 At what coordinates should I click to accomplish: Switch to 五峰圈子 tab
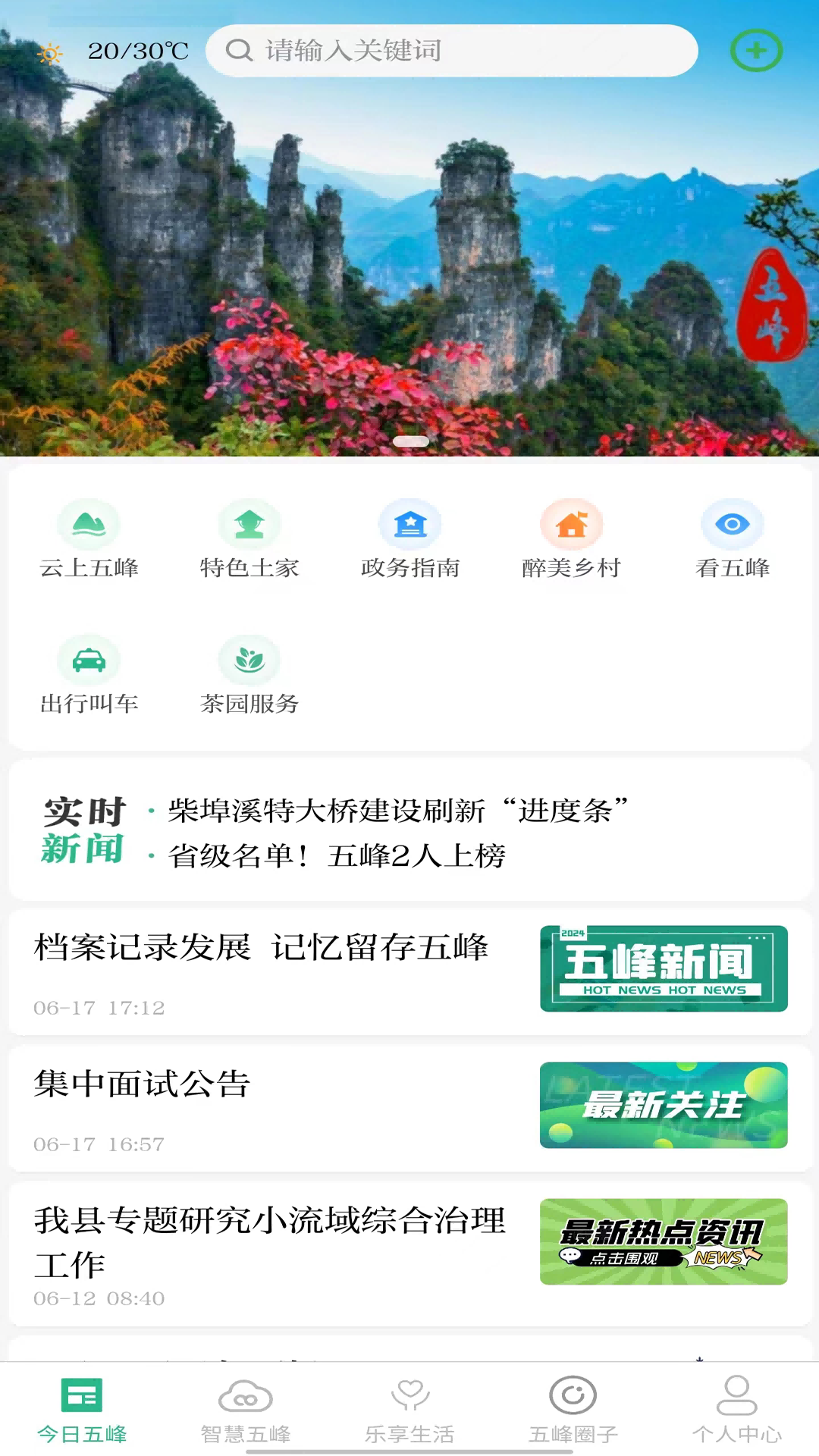click(x=573, y=1410)
